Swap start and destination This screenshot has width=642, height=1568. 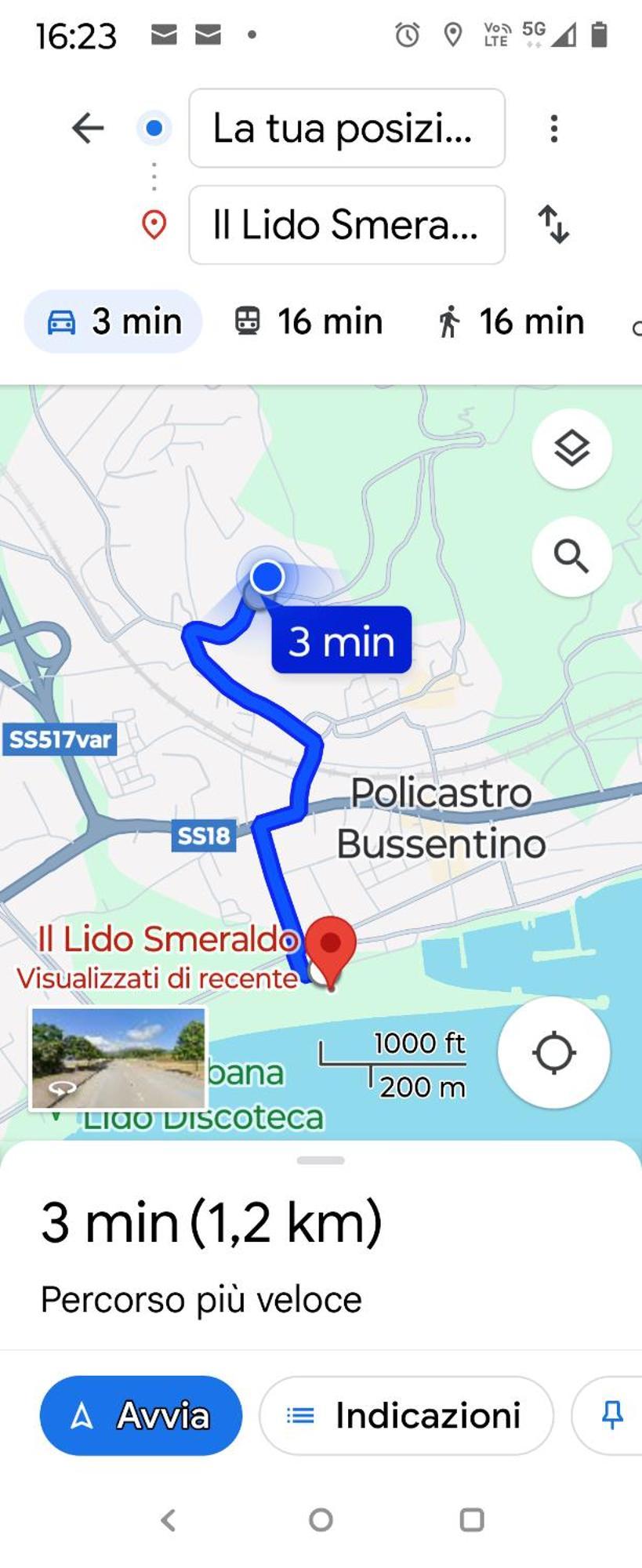(553, 225)
